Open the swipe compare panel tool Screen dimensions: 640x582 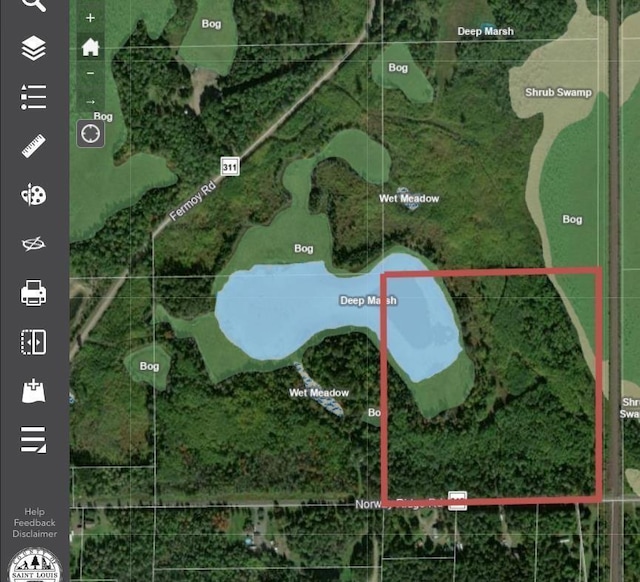point(33,341)
